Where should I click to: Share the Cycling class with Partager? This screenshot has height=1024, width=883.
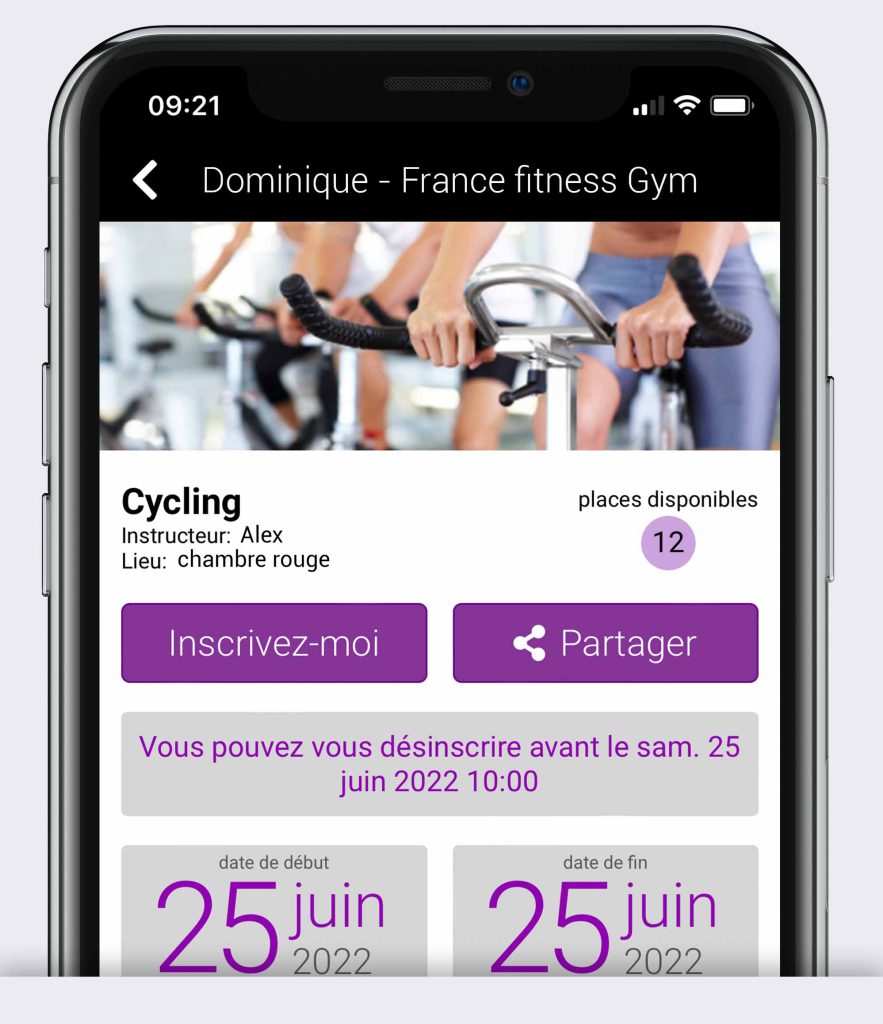(605, 643)
